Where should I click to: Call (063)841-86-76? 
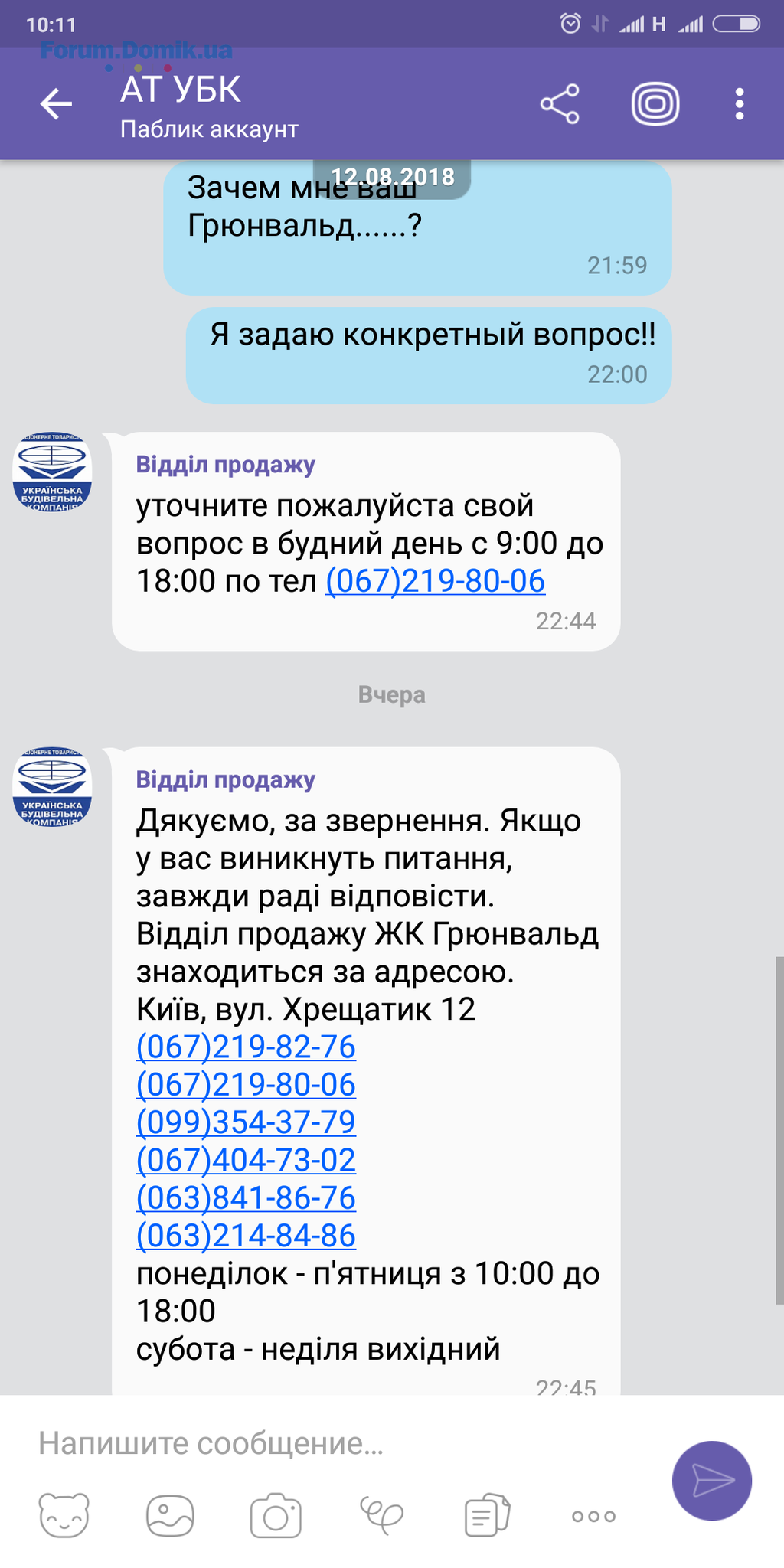click(246, 1198)
